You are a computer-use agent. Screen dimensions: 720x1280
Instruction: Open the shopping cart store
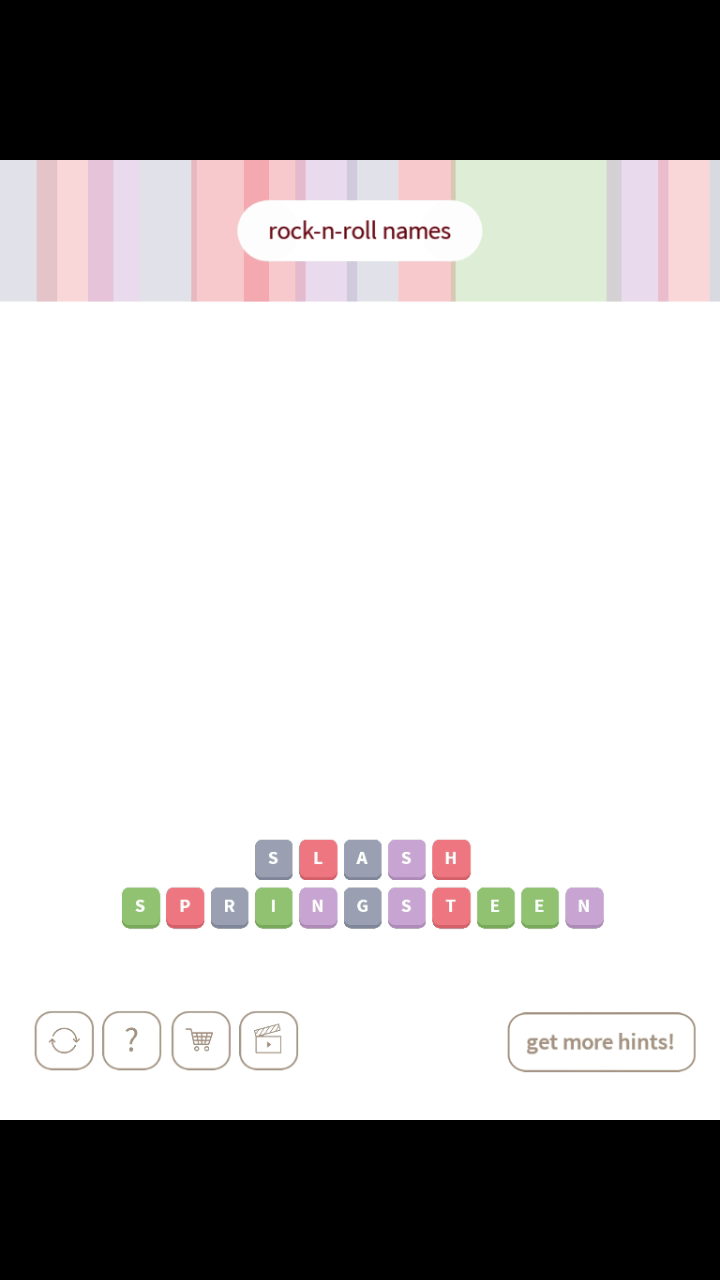point(201,1041)
